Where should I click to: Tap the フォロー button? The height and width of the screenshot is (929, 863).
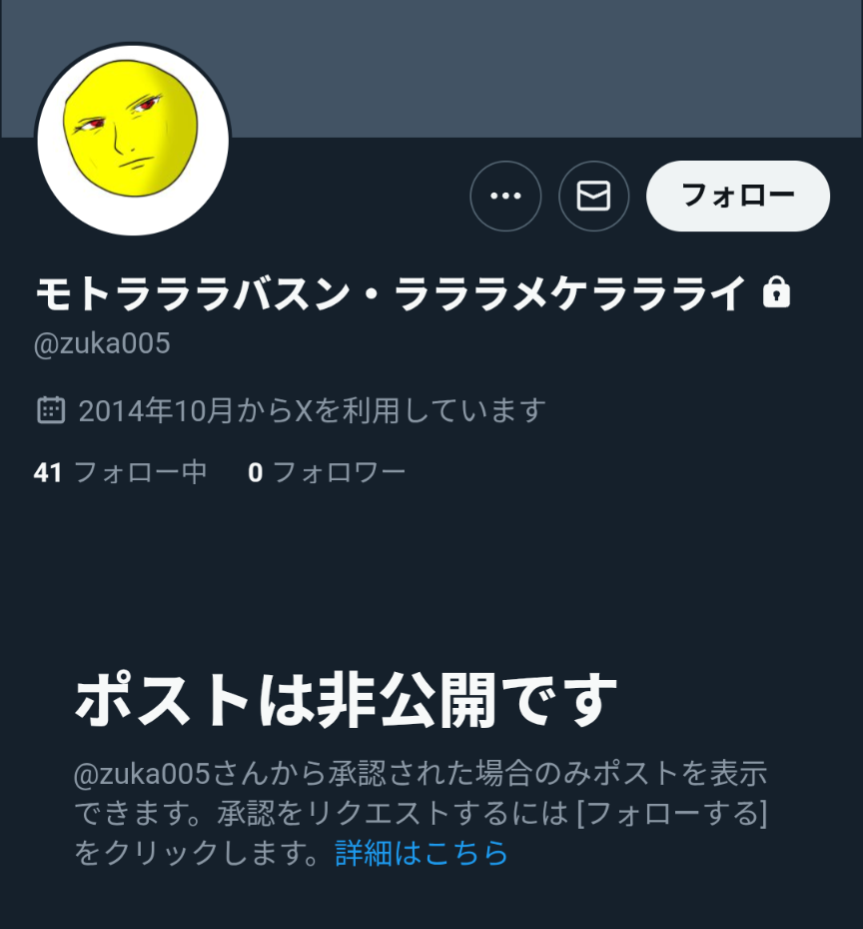tap(738, 196)
